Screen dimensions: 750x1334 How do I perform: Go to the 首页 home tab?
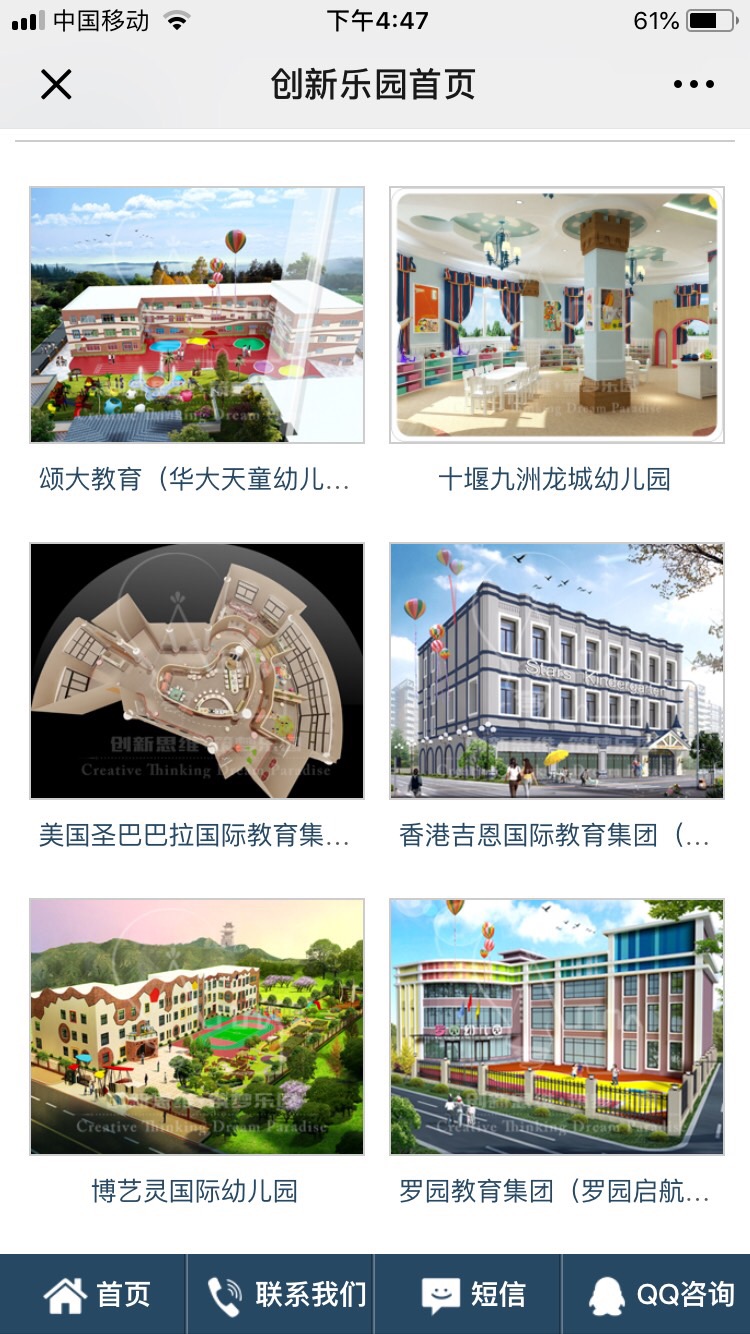93,1294
